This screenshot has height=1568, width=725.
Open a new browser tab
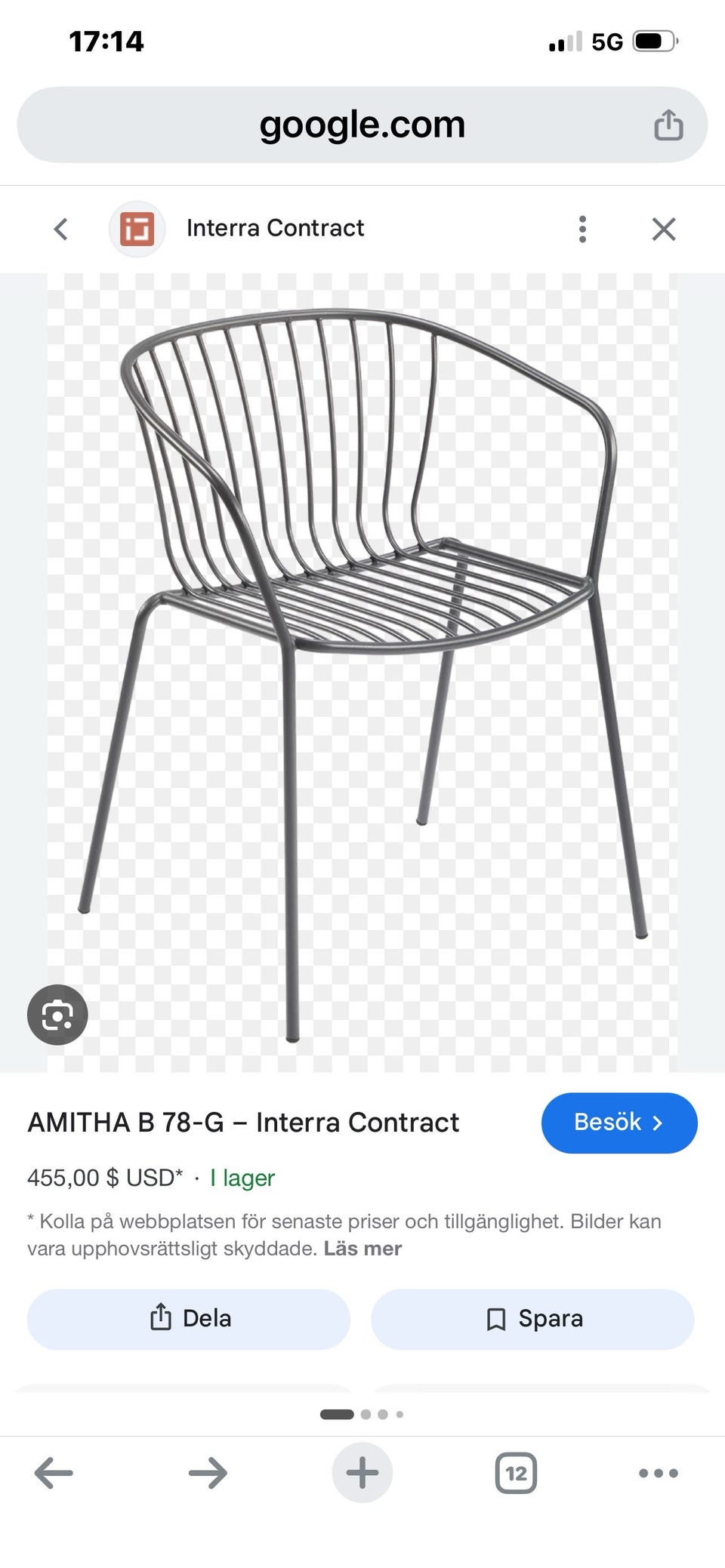click(362, 1473)
